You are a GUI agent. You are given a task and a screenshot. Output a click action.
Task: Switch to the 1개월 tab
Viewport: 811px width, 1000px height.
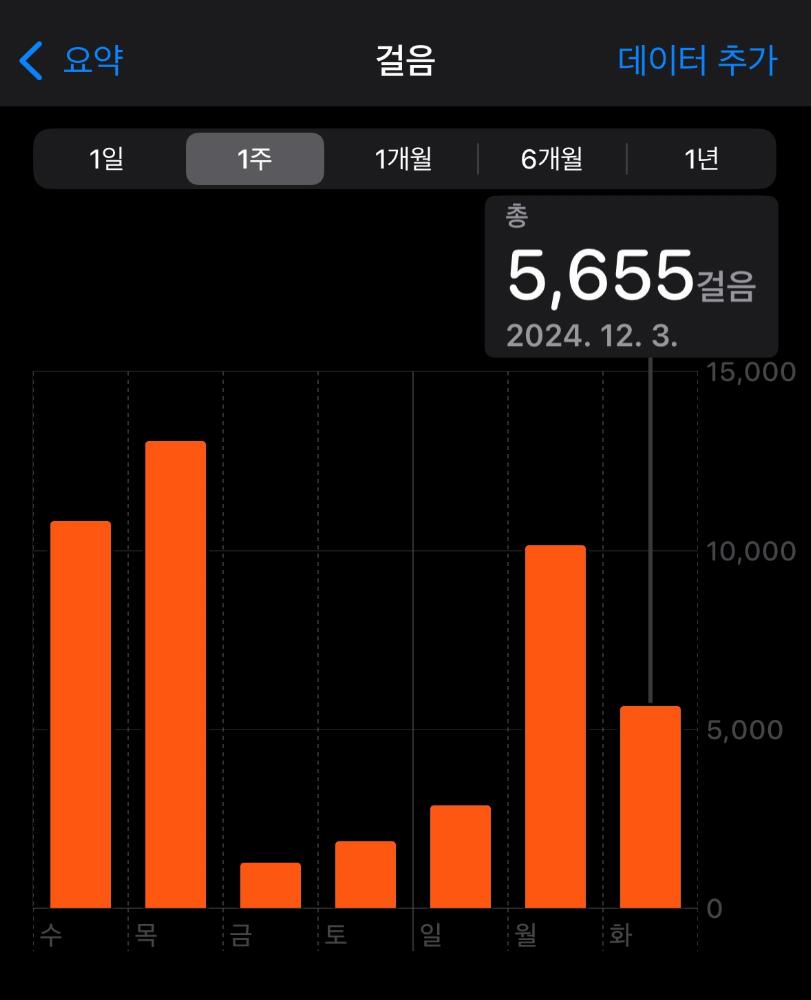(x=403, y=158)
